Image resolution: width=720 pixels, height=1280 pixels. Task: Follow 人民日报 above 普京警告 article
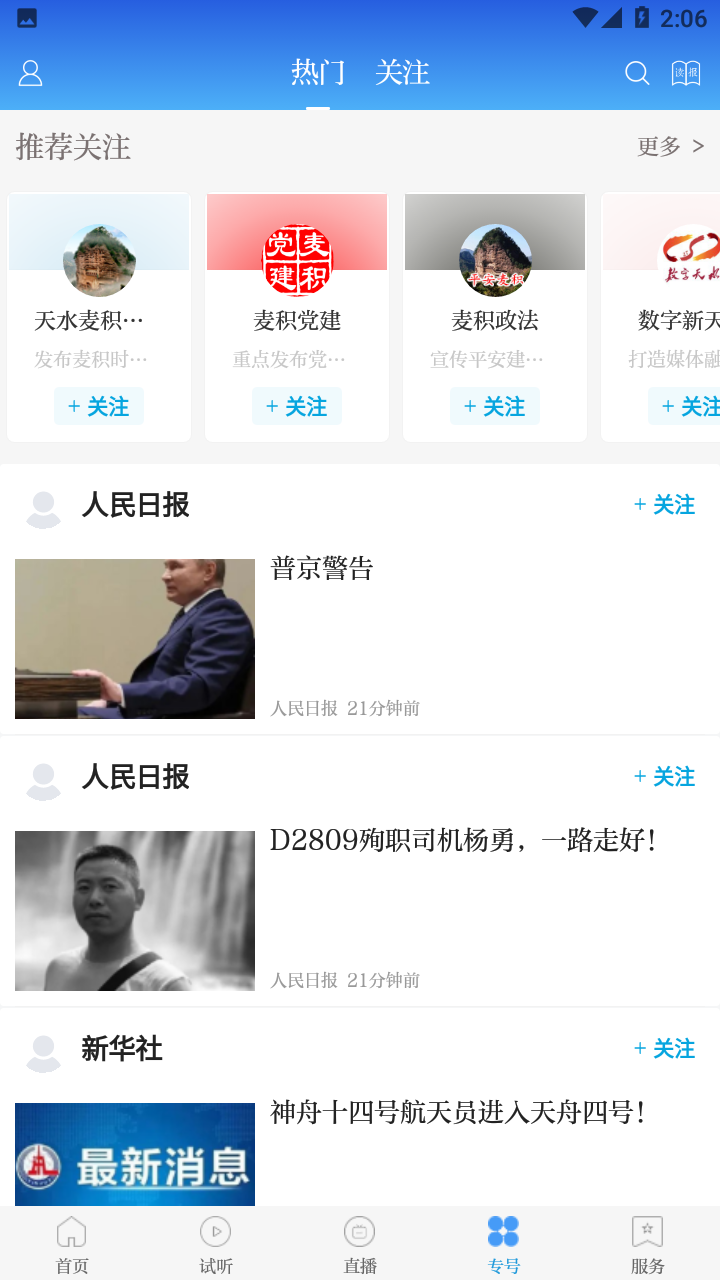click(665, 505)
